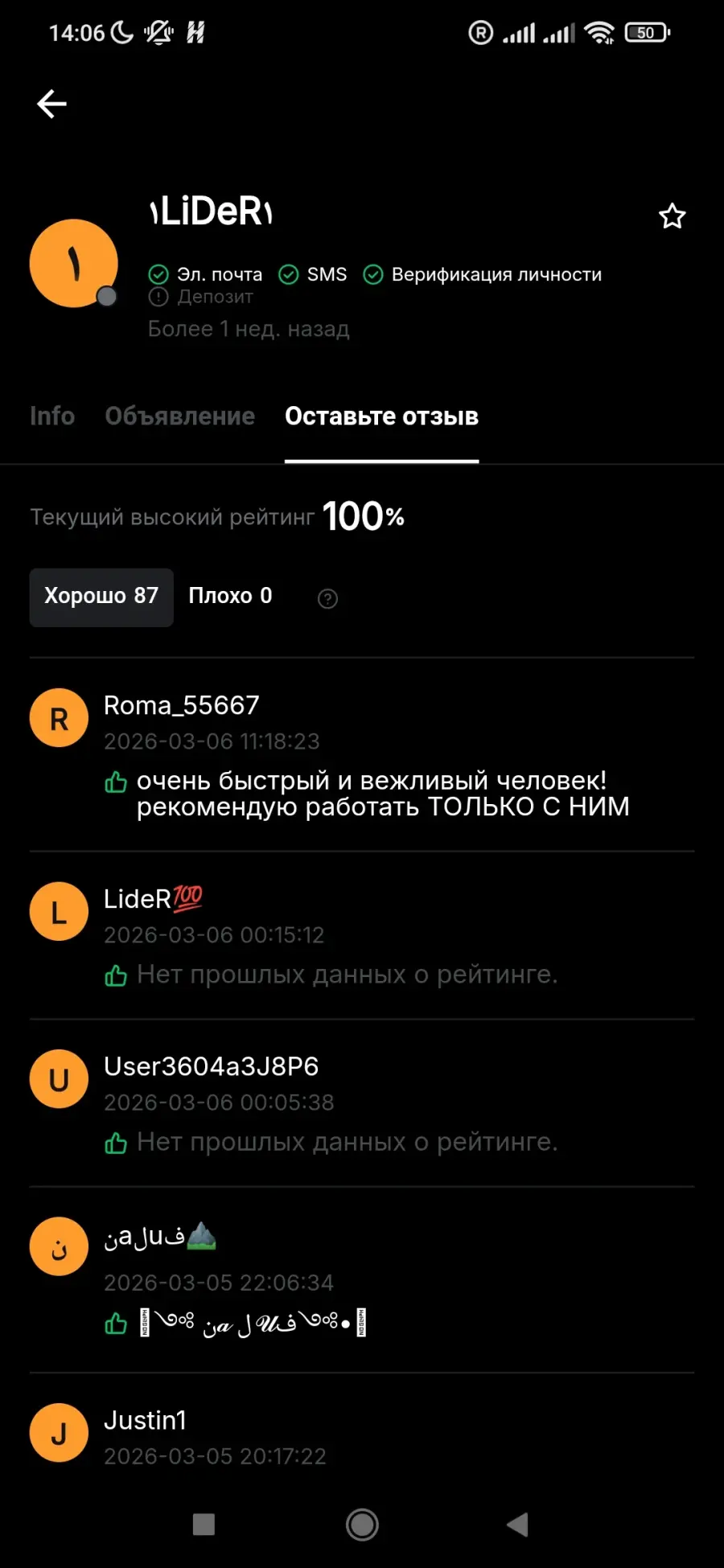Open the rating help question mark
This screenshot has height=1568, width=724.
[x=327, y=598]
